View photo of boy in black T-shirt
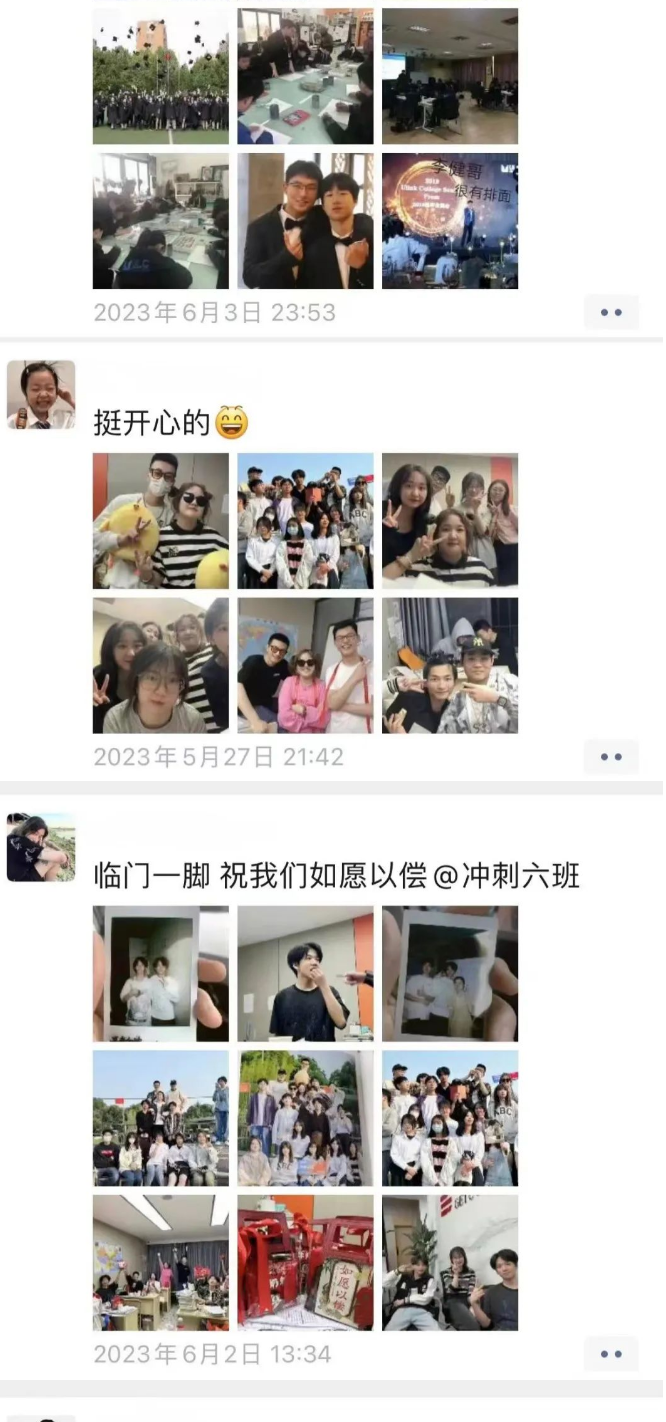 click(x=305, y=973)
